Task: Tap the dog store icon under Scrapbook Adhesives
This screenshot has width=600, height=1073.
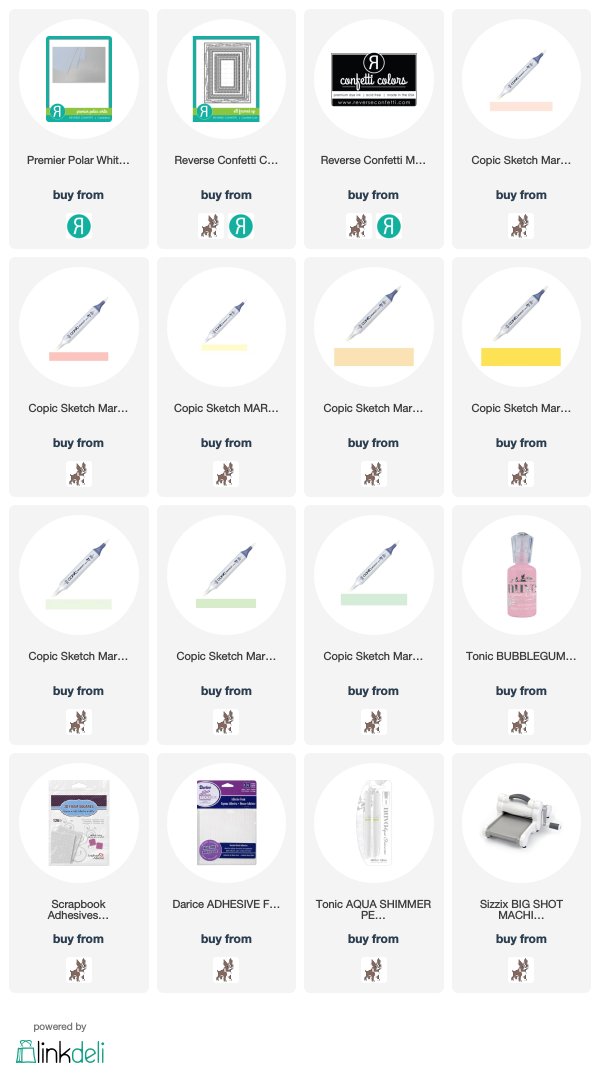Action: click(79, 970)
